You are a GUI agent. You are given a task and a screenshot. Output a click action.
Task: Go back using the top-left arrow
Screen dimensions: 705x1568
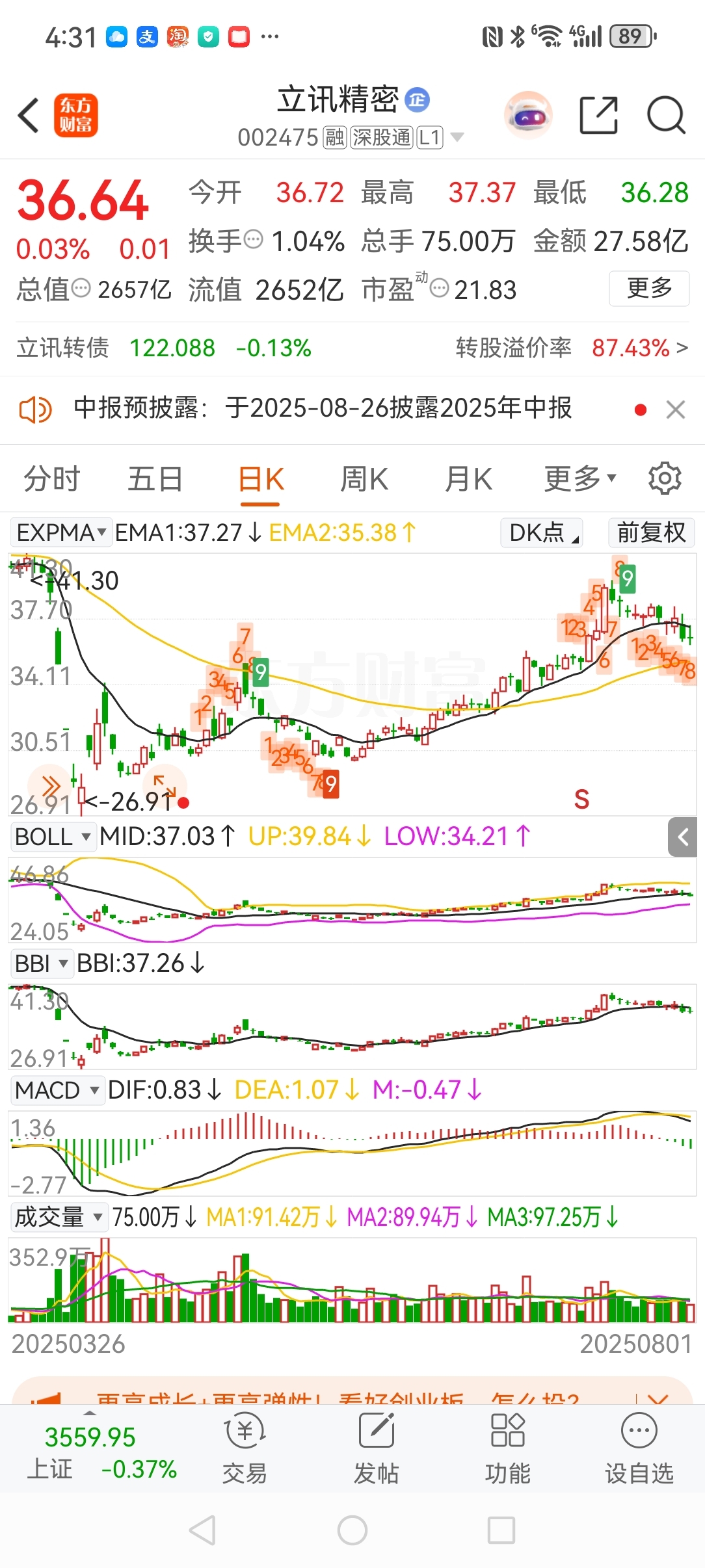(x=29, y=116)
